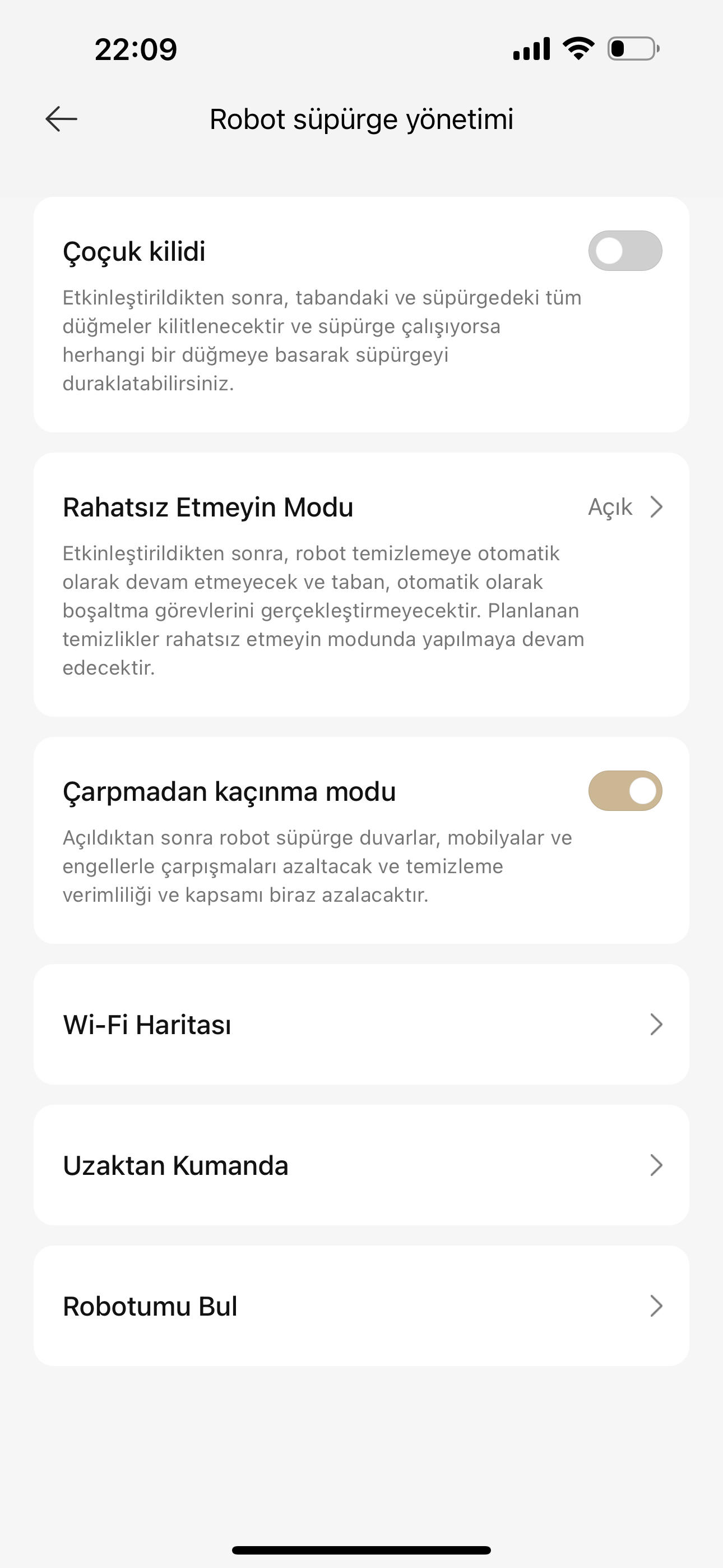Viewport: 723px width, 1568px height.
Task: Enable the Çocuk kilidi switch
Action: pos(624,251)
